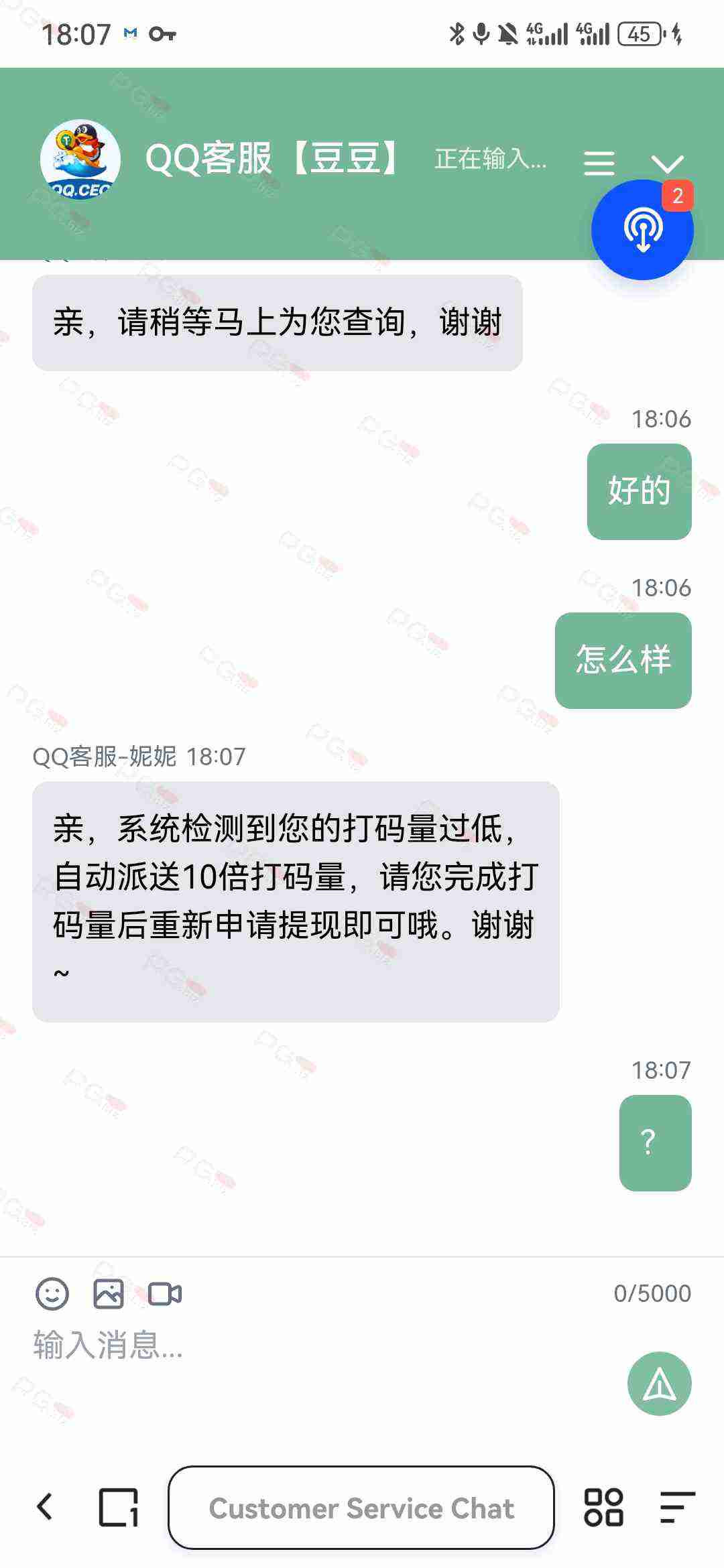Collapse the chat with the down chevron
The image size is (724, 1568).
click(668, 165)
